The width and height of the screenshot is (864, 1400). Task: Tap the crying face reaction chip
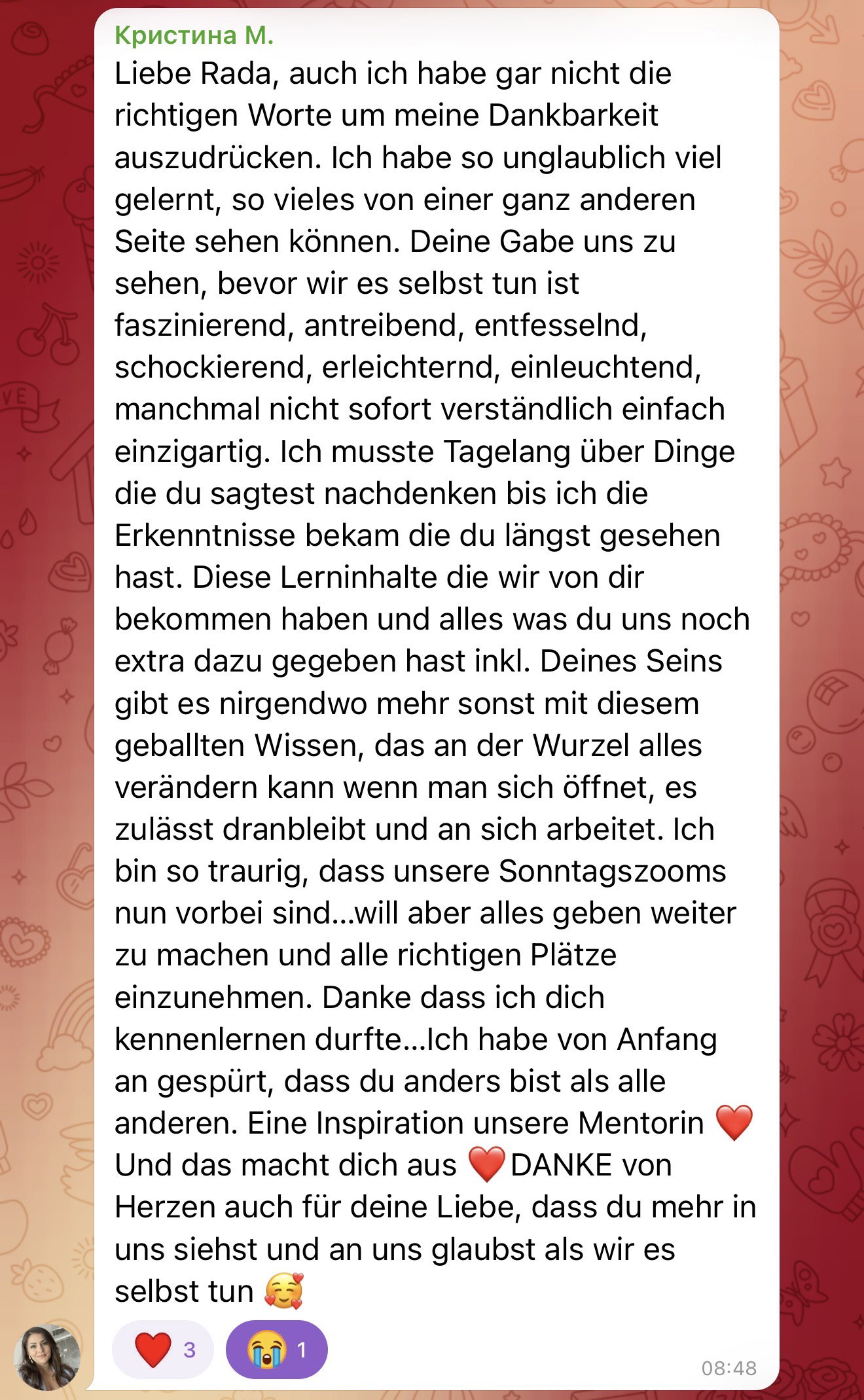point(276,1350)
